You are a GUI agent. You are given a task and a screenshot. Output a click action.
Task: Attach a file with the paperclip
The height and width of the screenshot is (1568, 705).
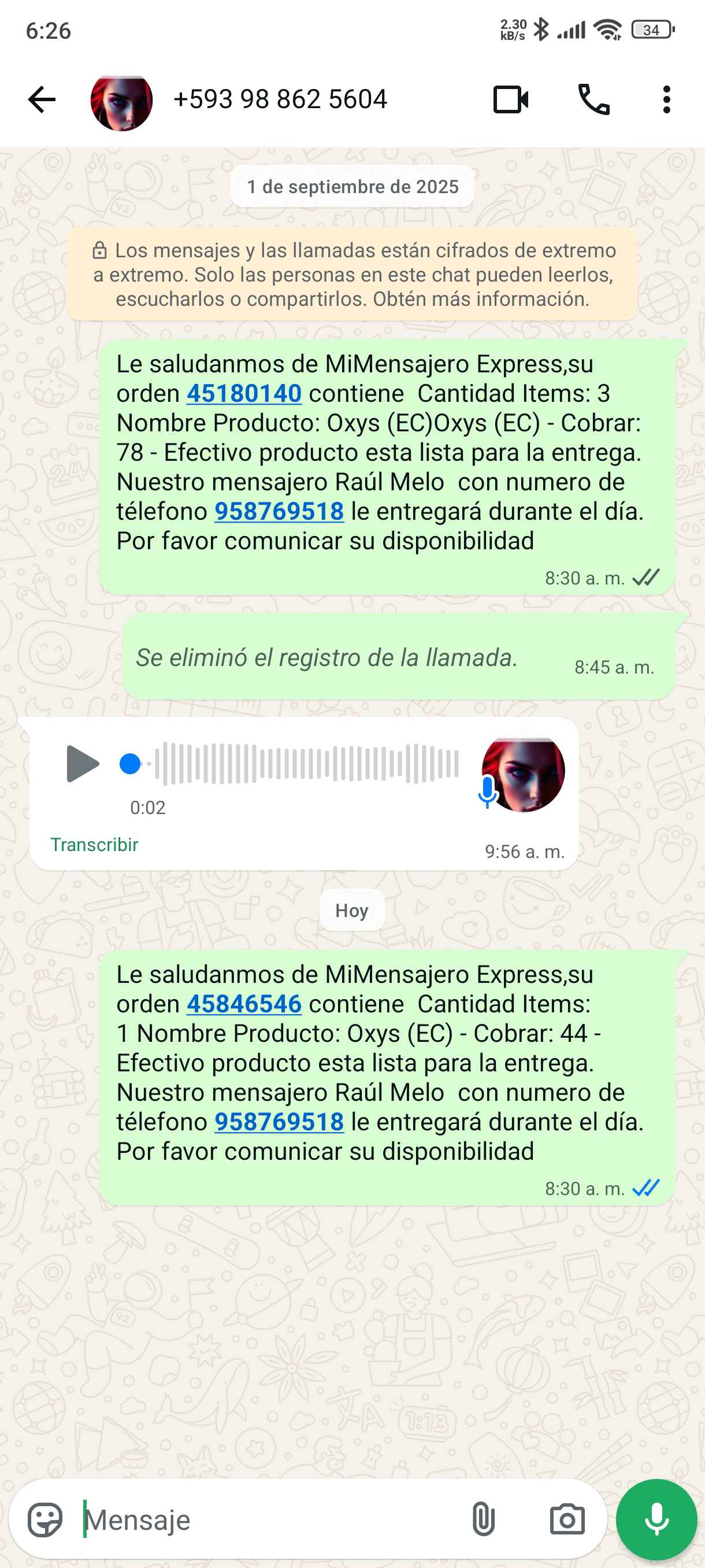point(483,1520)
